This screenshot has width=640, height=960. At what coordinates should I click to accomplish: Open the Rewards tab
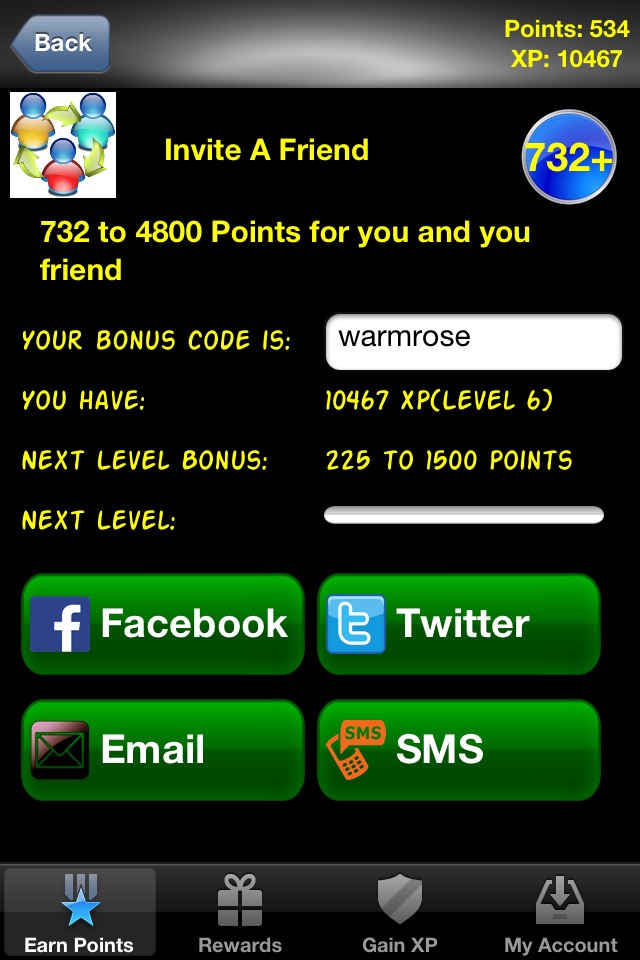pyautogui.click(x=240, y=912)
